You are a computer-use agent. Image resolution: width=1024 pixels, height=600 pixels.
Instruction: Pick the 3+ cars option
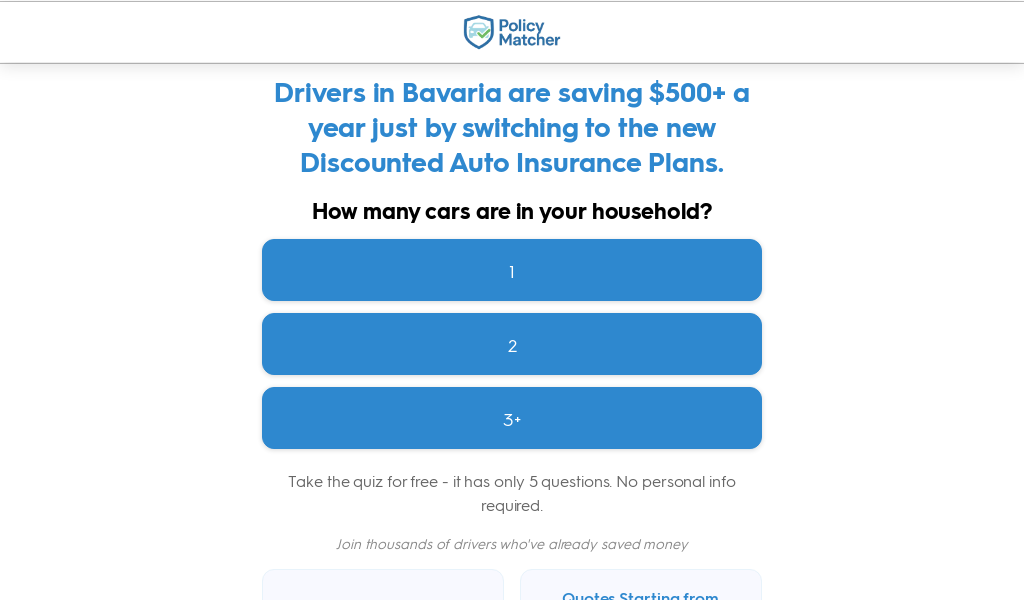coord(512,418)
